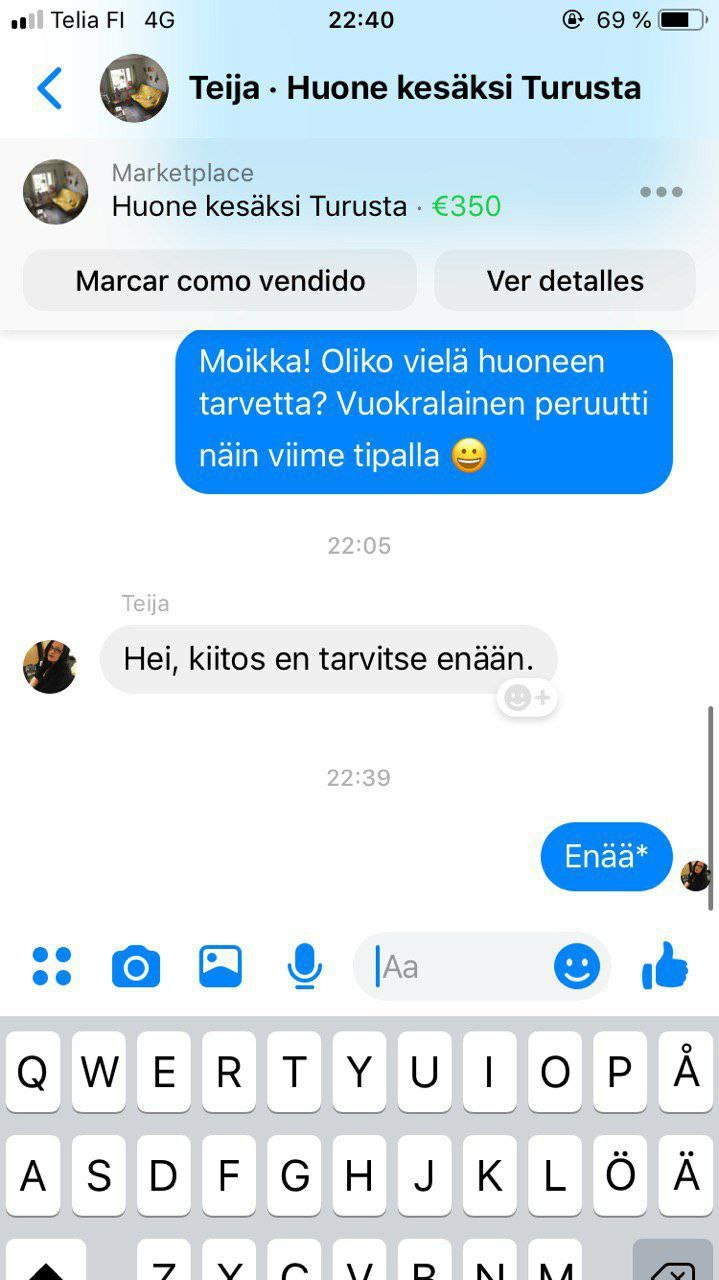Open the camera to take a photo
Screen dimensions: 719x1280
[136, 967]
